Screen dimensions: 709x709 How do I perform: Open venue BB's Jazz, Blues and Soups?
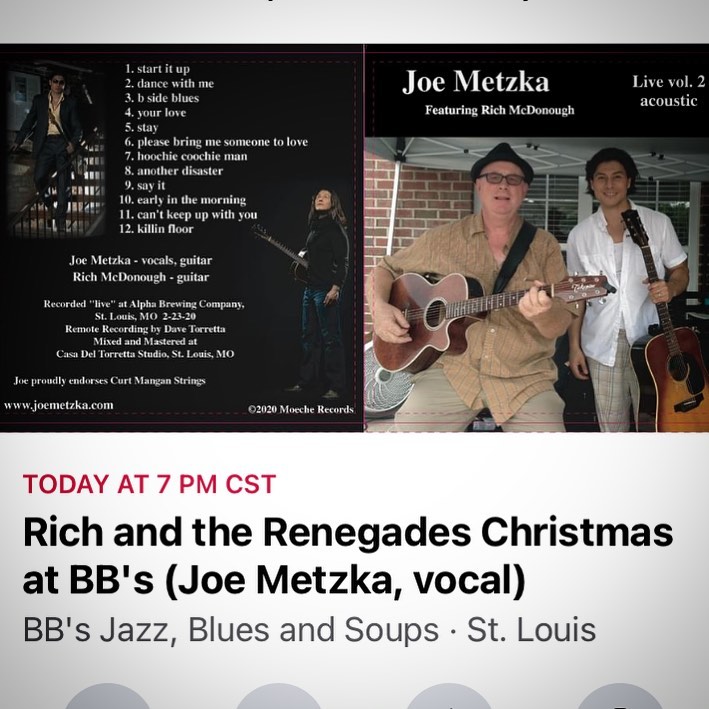point(230,631)
